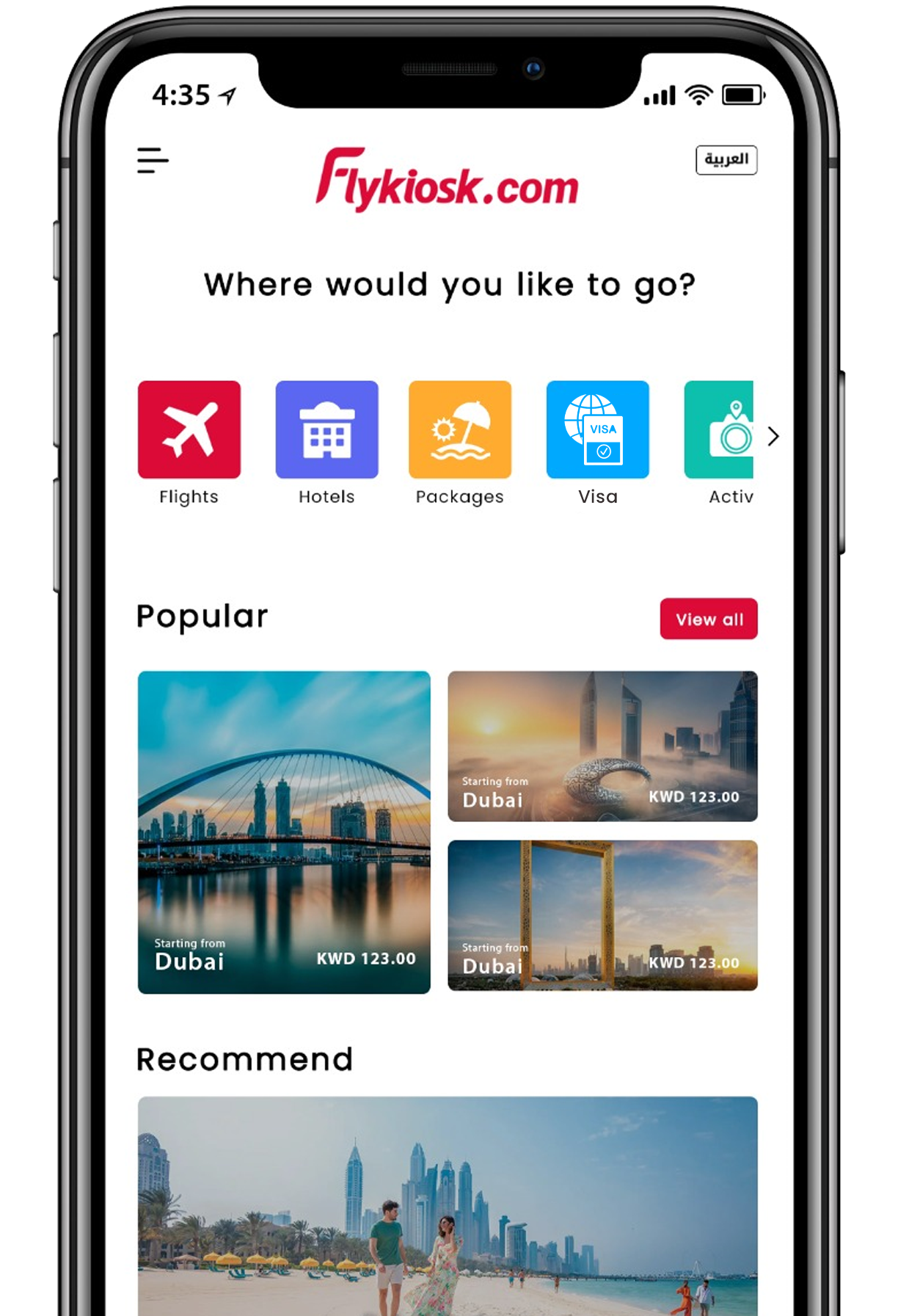Open the recommended beach couple card
Viewport: 898px width, 1316px height.
point(448,1204)
